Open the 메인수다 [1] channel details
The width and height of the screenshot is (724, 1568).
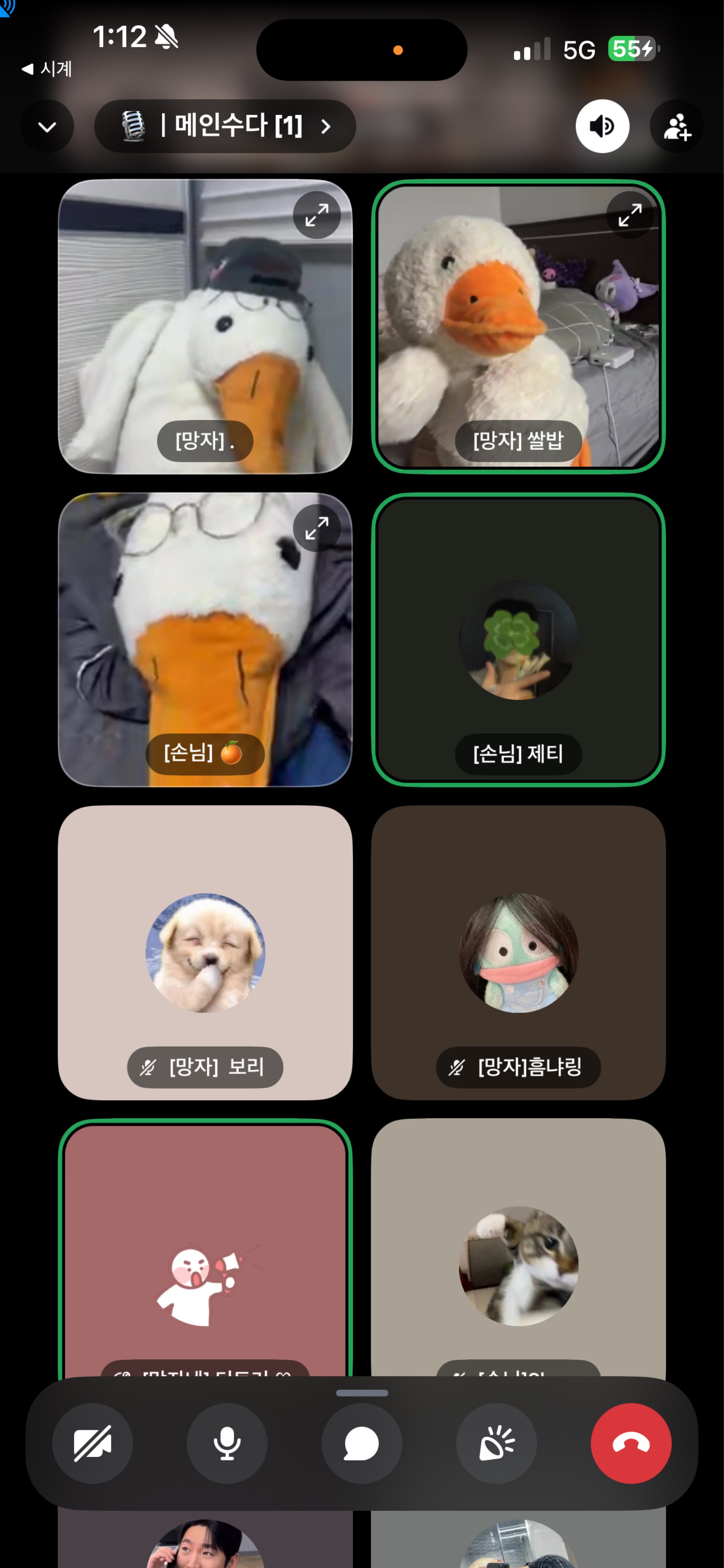click(x=225, y=127)
